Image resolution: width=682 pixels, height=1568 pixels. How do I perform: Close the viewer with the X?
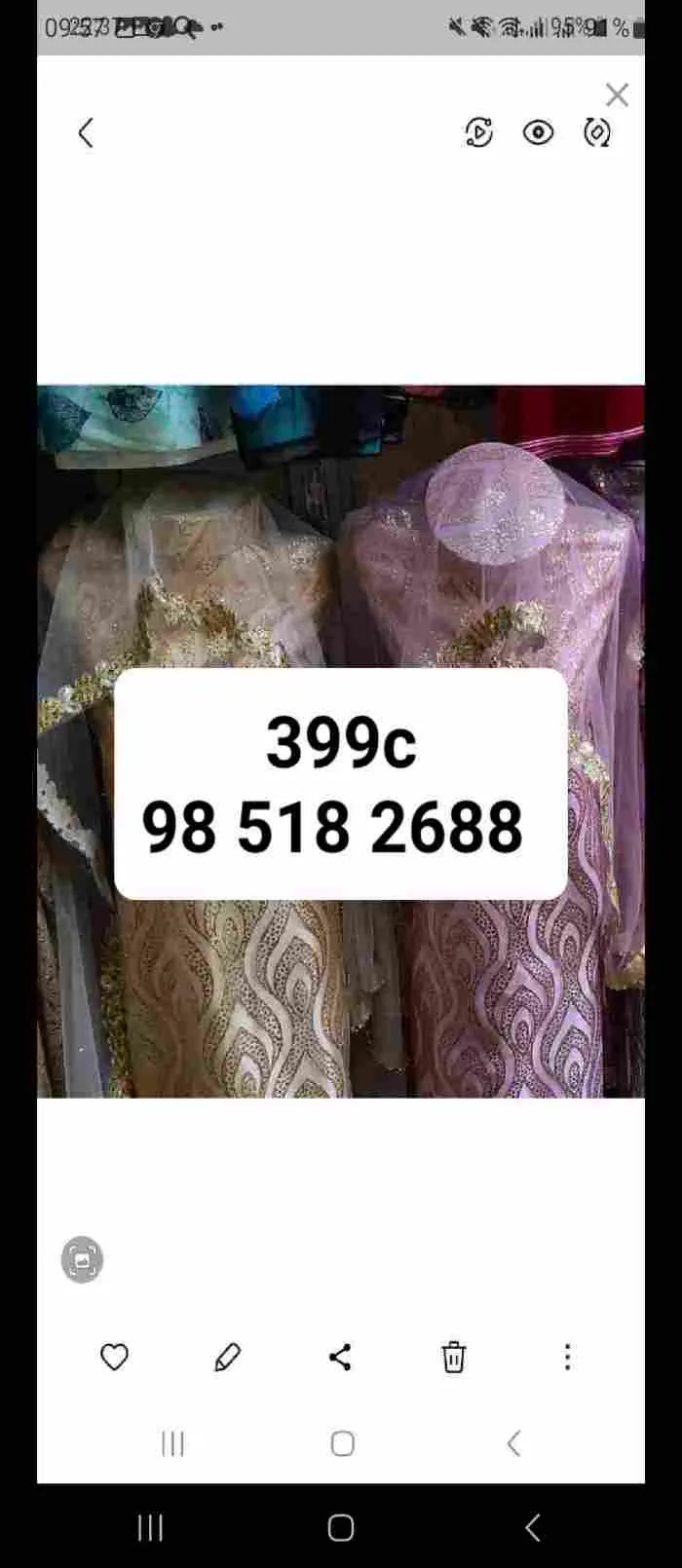pos(617,94)
